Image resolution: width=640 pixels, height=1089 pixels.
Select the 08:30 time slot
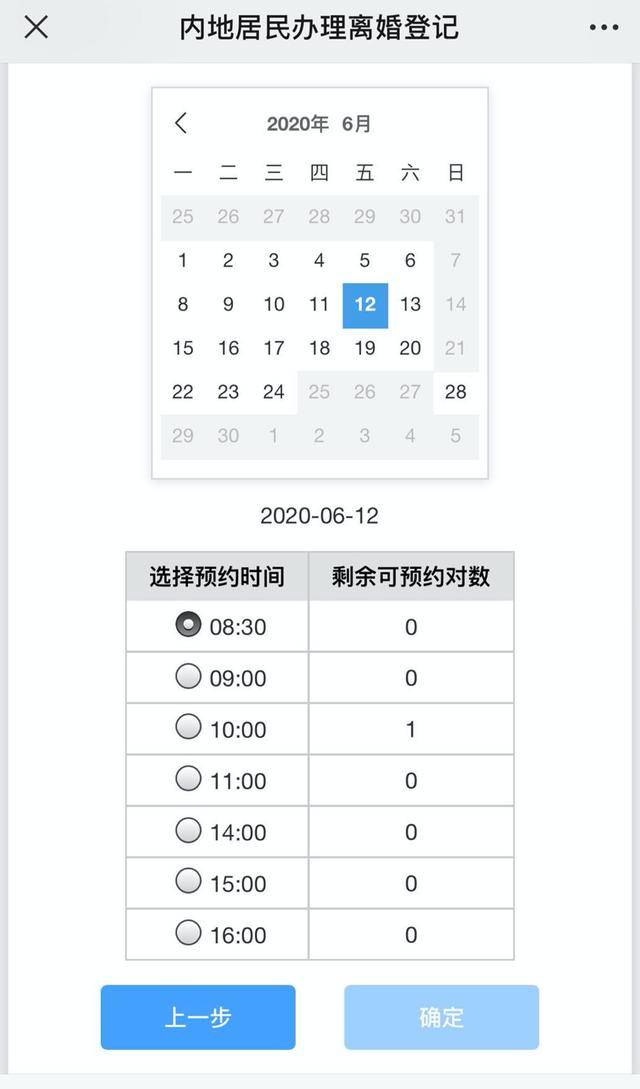[x=188, y=625]
